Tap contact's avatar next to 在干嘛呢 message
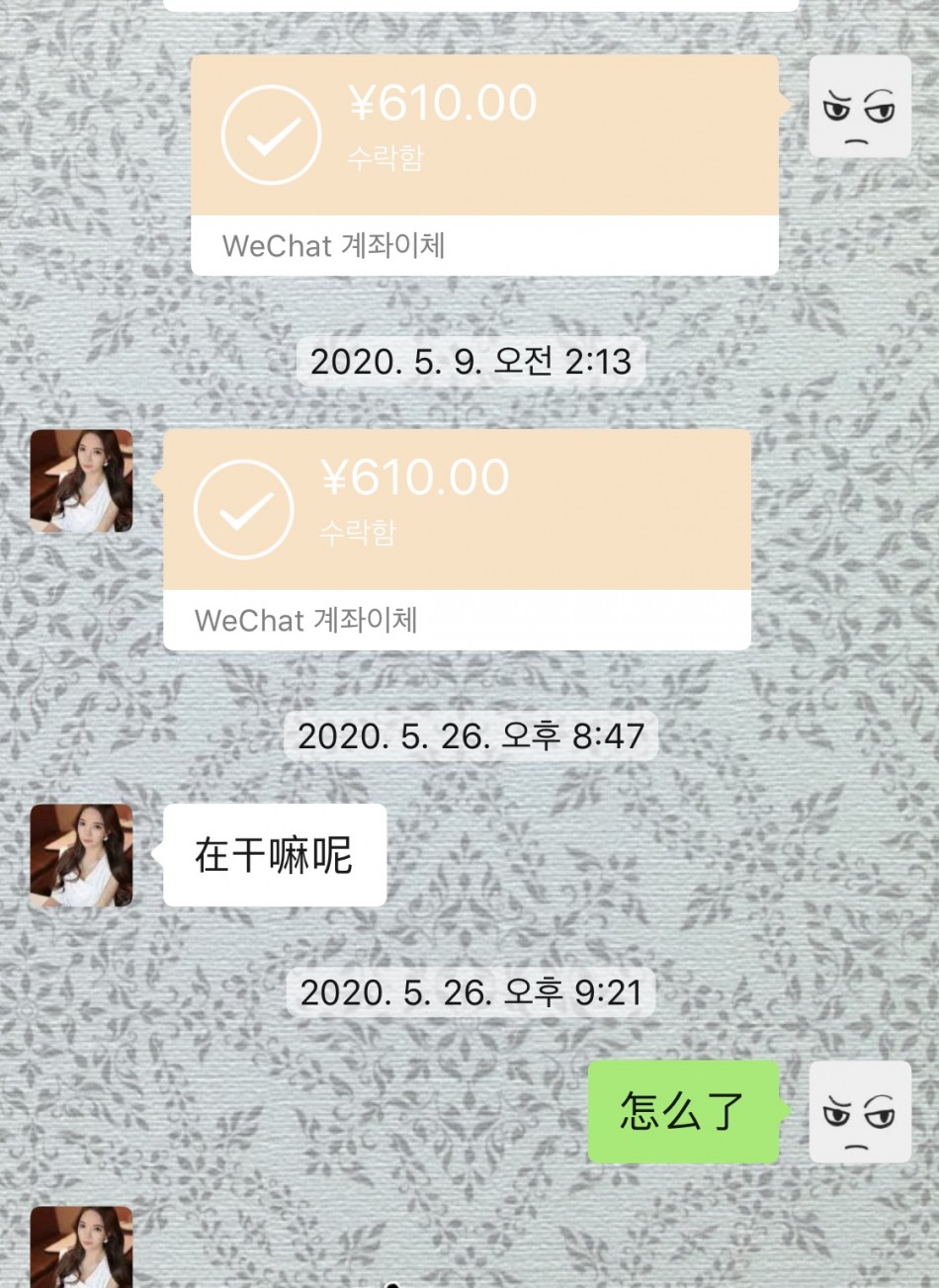939x1288 pixels. 81,856
